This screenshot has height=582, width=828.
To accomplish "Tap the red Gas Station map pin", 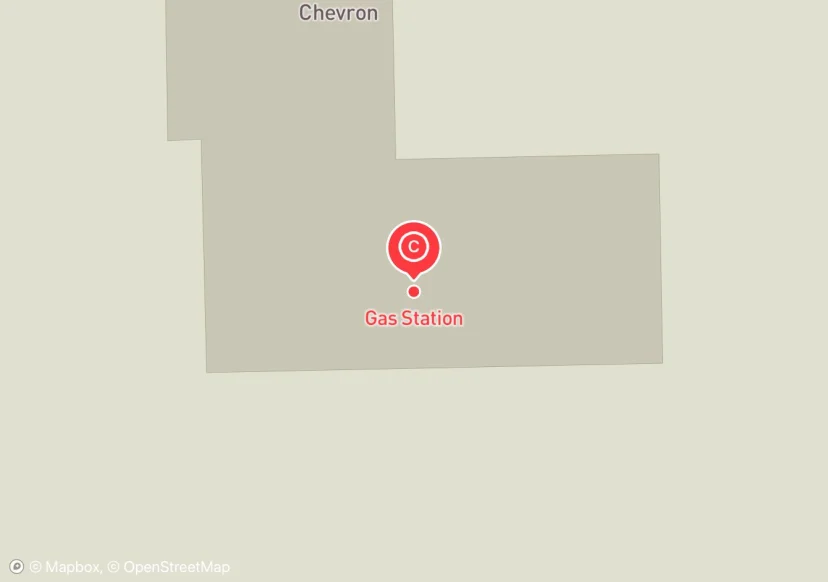I will (413, 247).
